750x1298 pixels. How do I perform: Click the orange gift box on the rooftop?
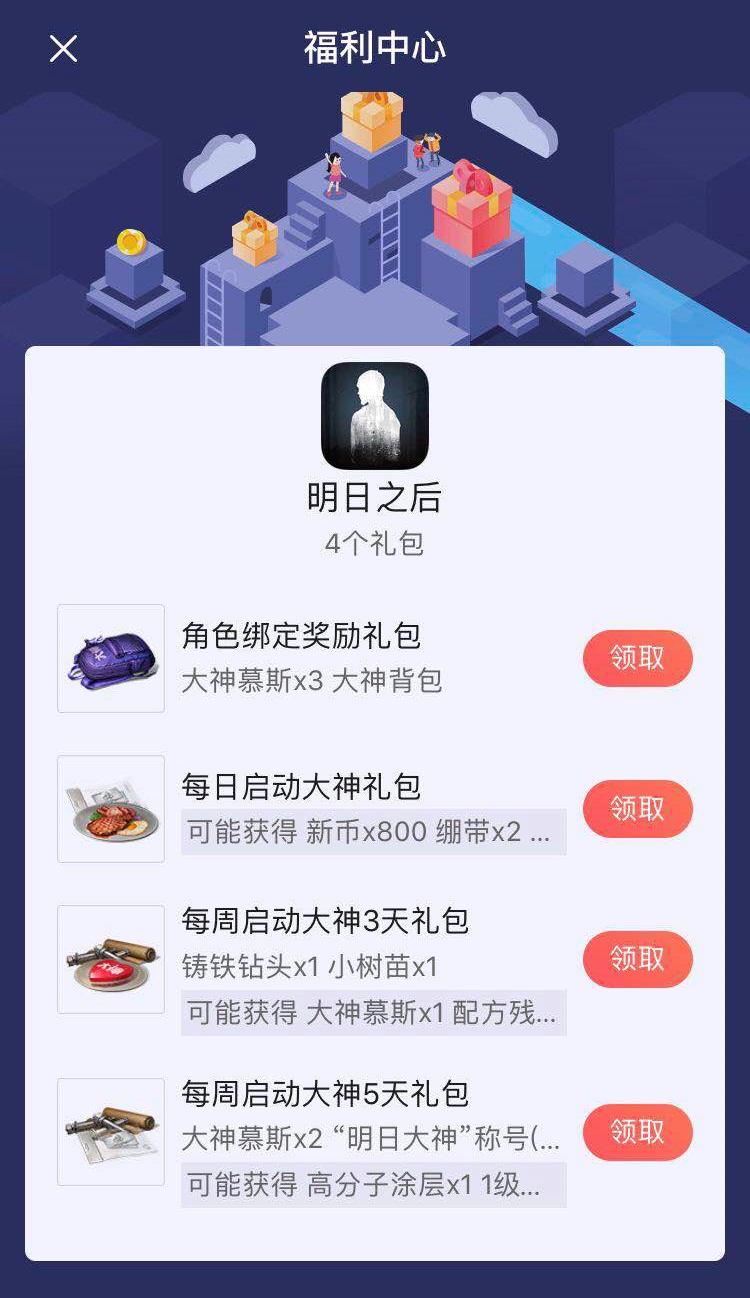coord(369,119)
